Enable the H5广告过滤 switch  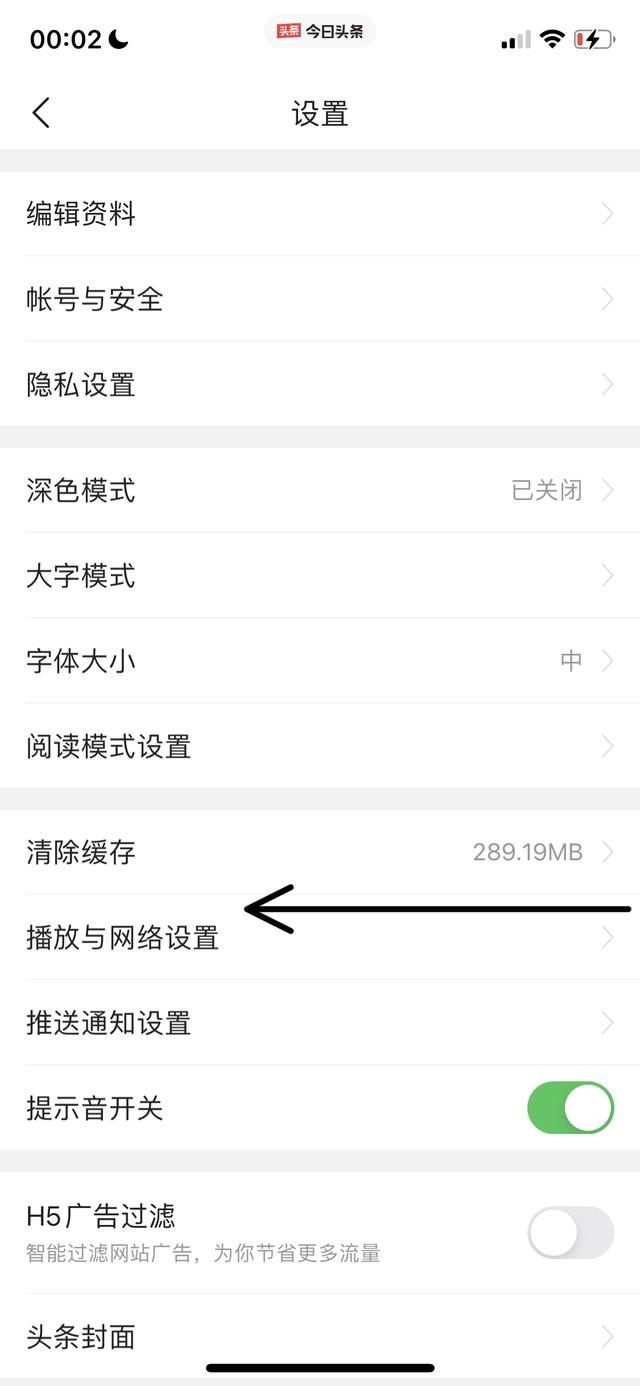click(x=570, y=1232)
